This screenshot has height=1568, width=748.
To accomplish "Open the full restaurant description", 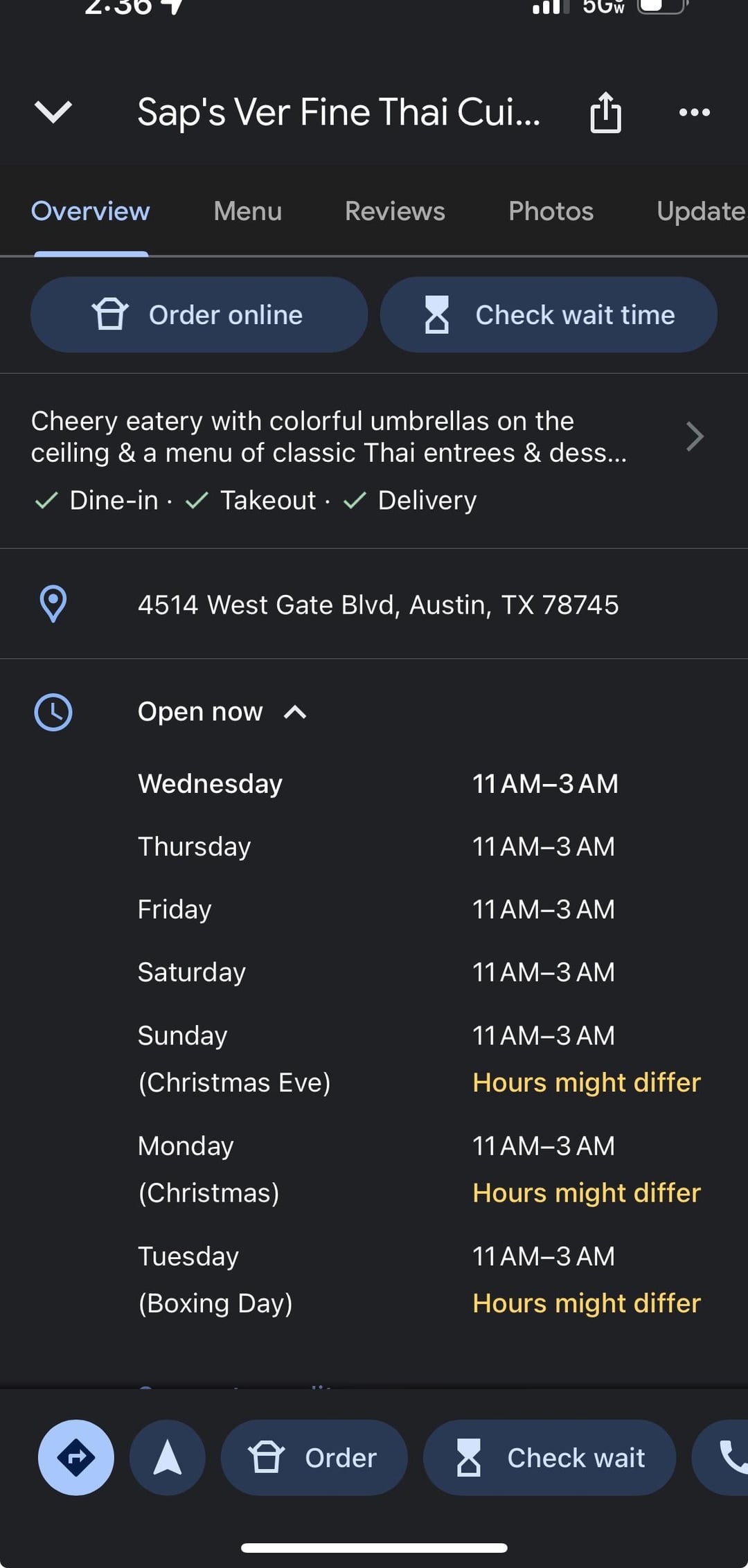I will click(x=694, y=436).
